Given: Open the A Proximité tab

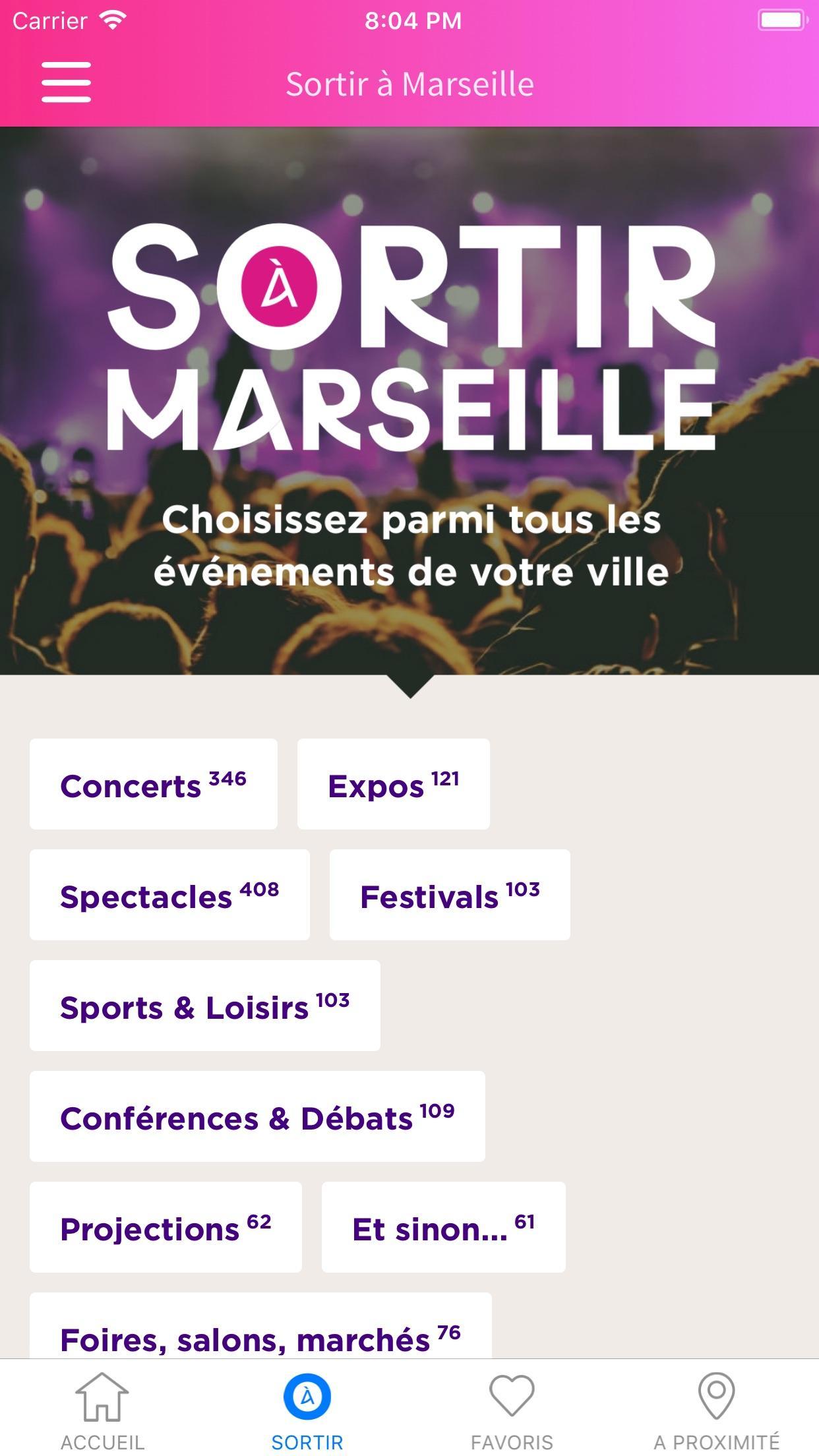Looking at the screenshot, I should coord(717,1411).
